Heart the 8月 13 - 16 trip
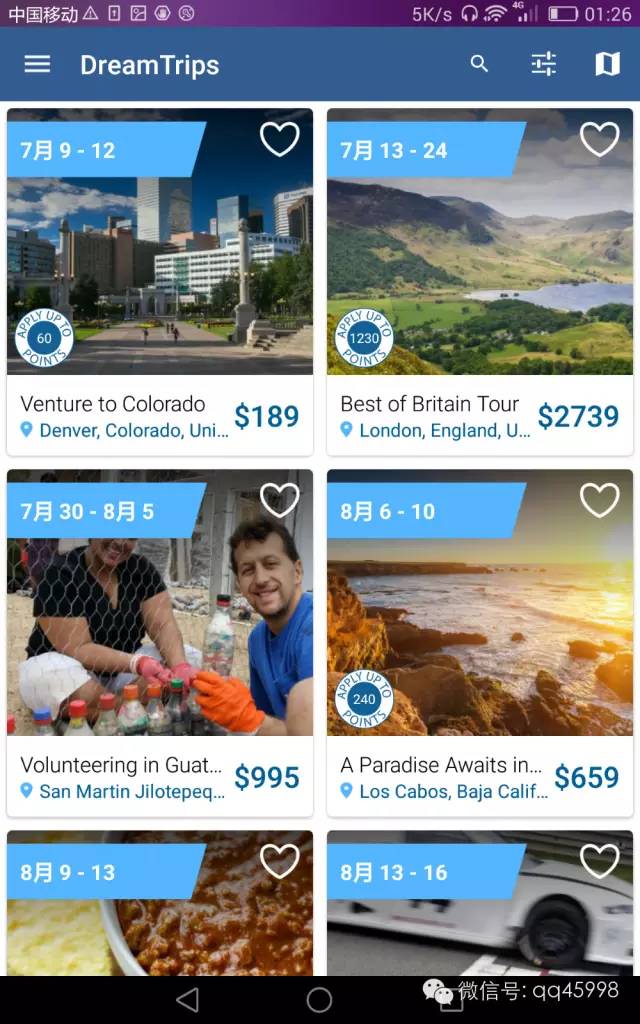 600,860
